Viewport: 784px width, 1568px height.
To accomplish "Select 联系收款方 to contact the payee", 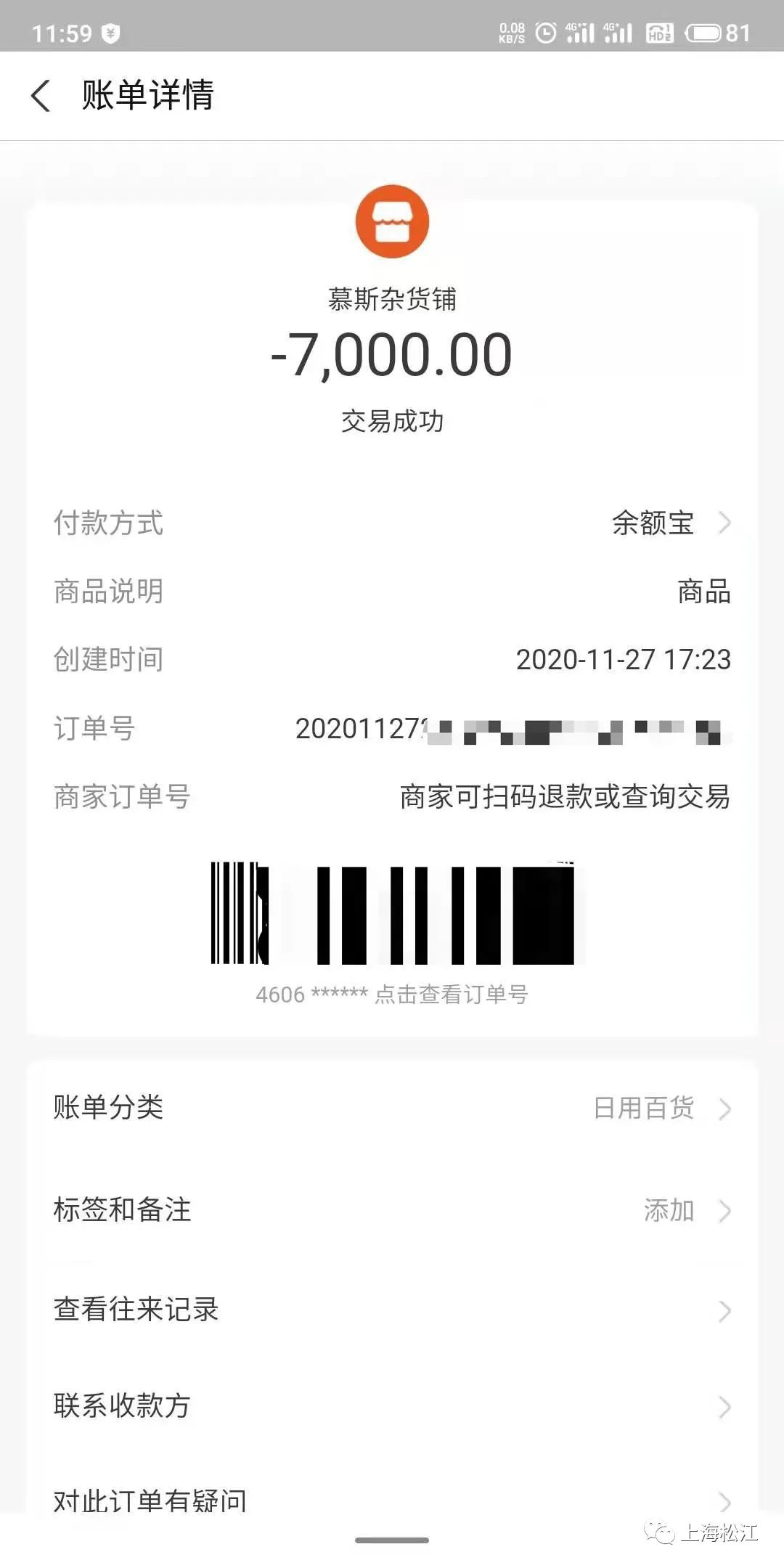I will click(392, 1406).
